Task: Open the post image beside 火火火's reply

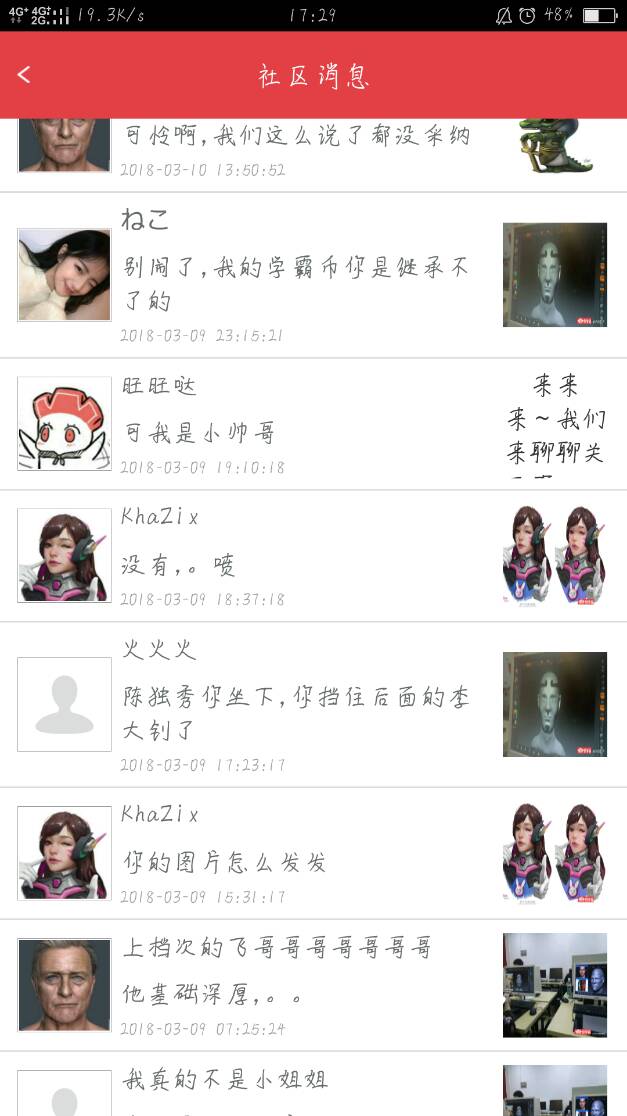Action: (554, 704)
